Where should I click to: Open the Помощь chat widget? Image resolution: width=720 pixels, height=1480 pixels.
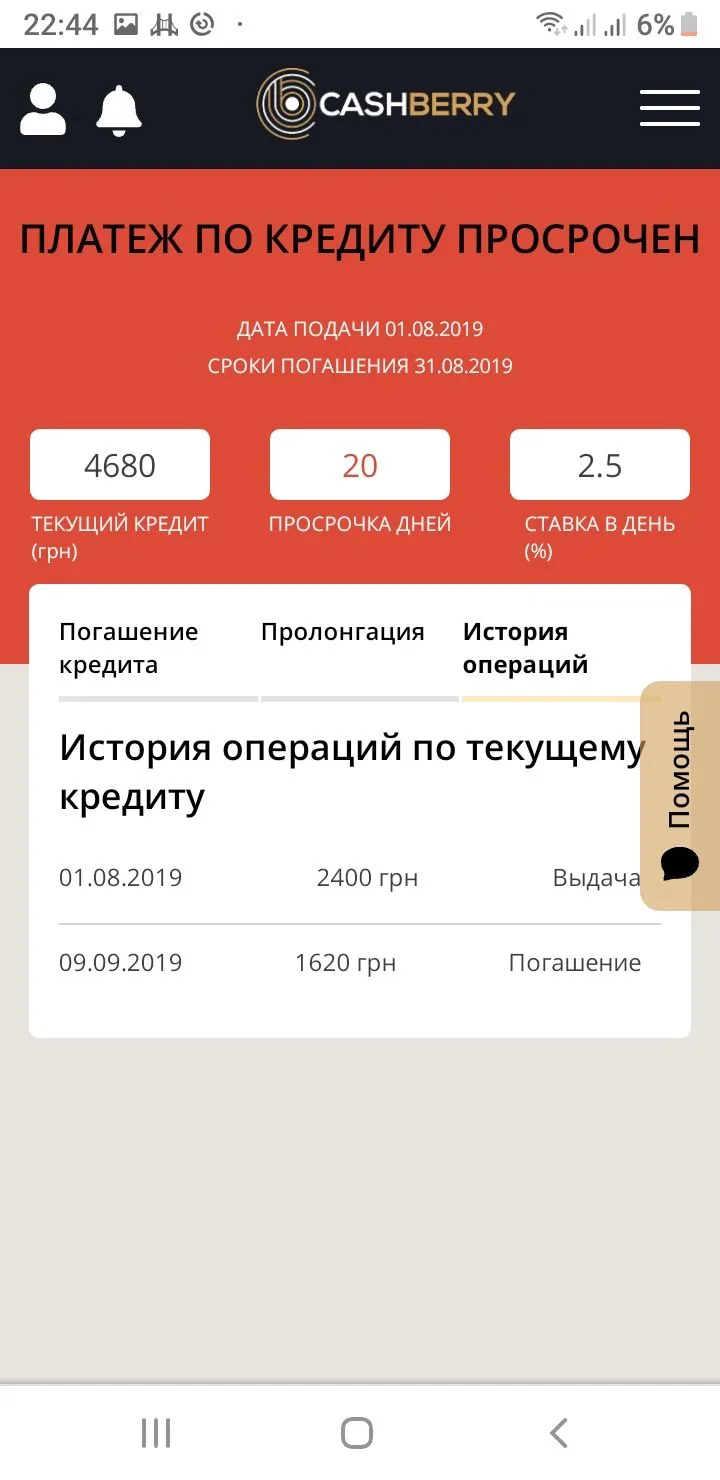tap(681, 795)
